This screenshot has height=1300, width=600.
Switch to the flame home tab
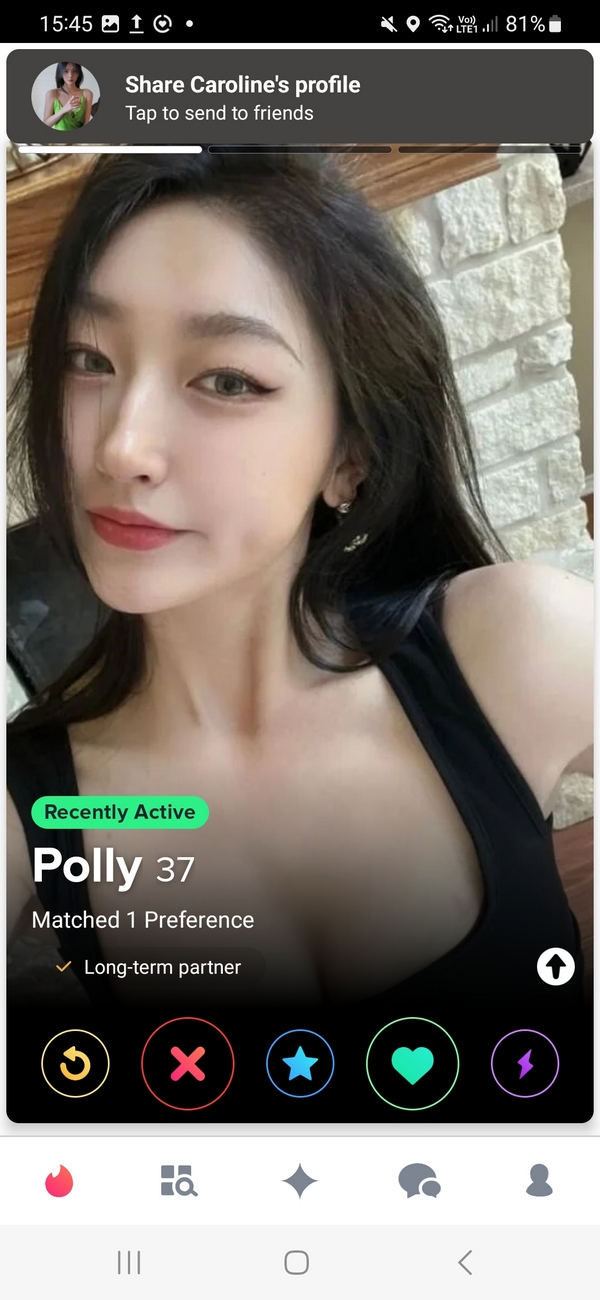tap(60, 1182)
